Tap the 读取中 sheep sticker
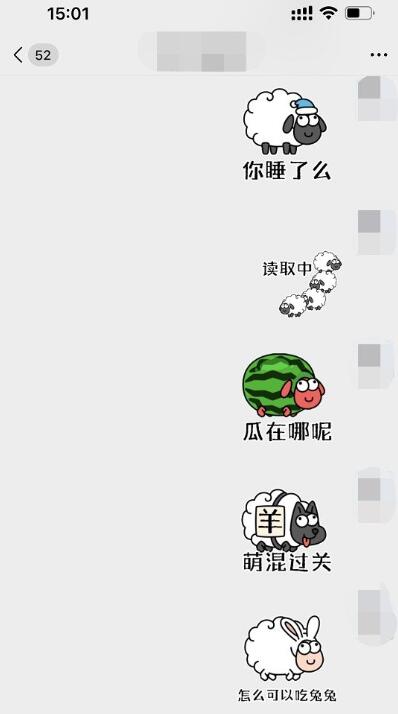This screenshot has width=398, height=714. tap(302, 283)
